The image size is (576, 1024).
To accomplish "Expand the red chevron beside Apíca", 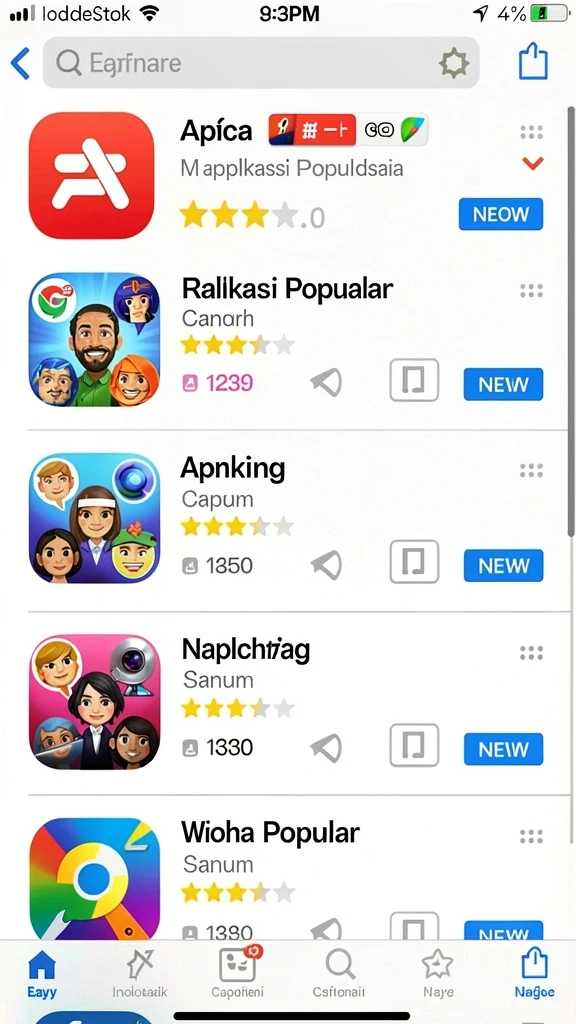I will point(533,163).
